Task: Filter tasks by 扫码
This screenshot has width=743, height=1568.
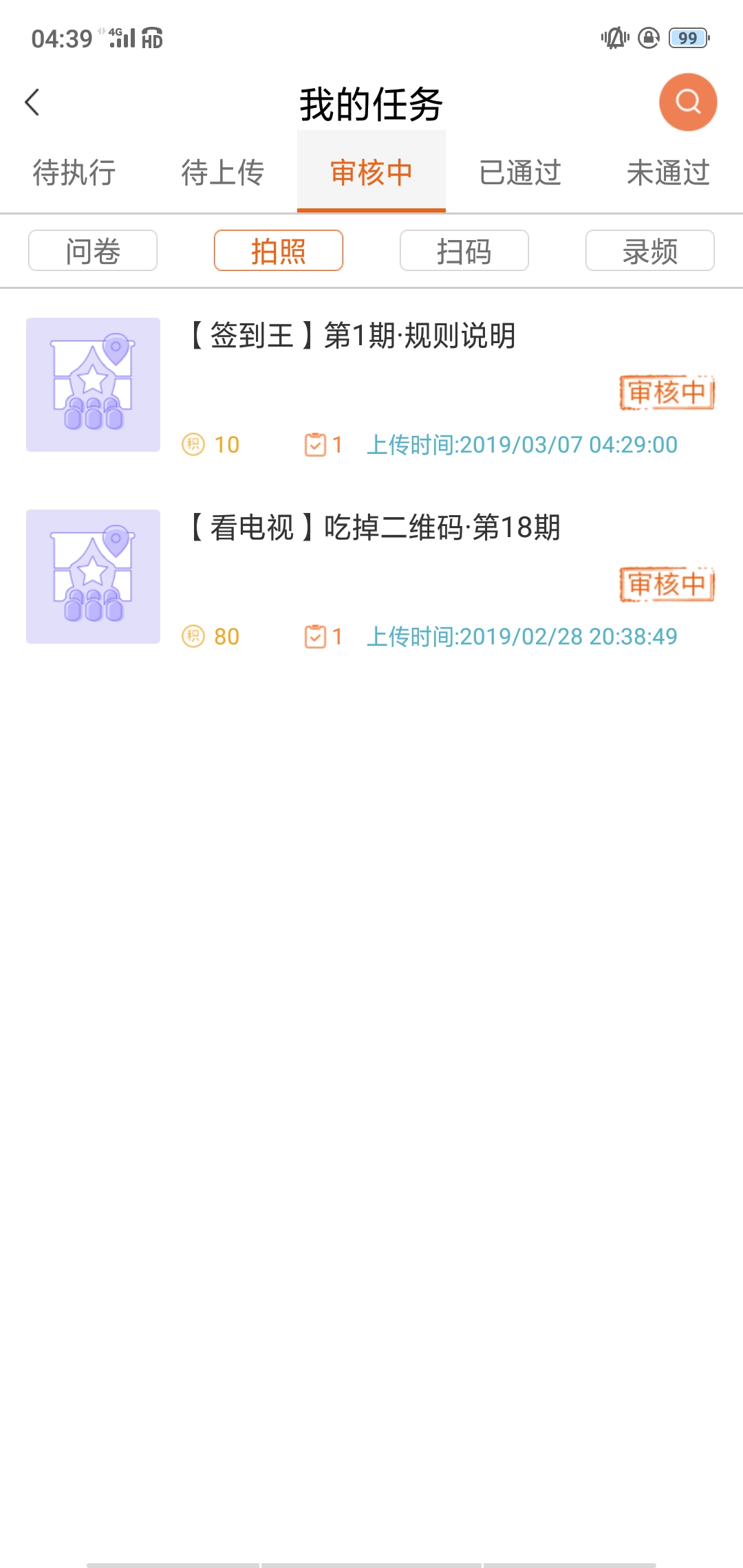Action: (464, 251)
